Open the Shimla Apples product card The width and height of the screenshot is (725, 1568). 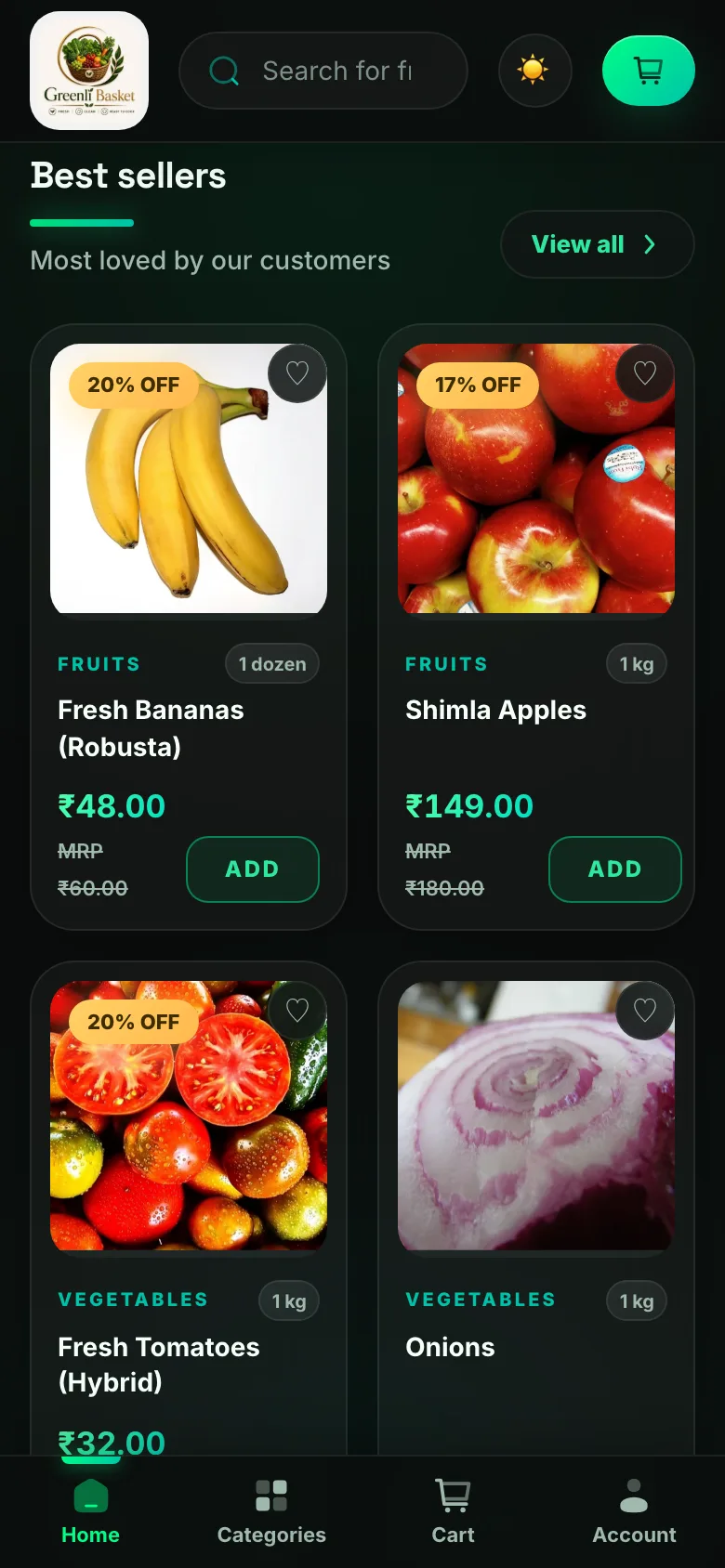tap(536, 627)
